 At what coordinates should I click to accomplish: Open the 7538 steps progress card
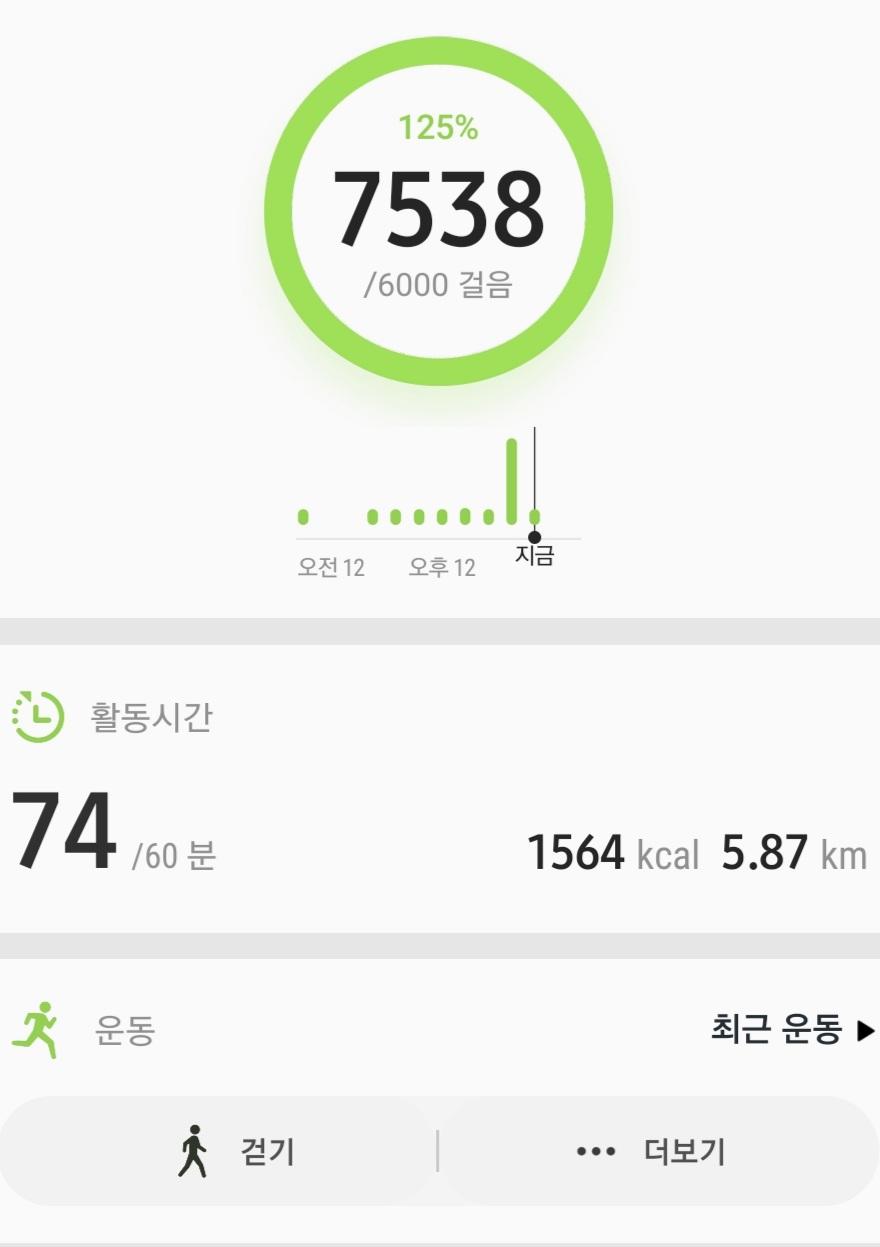(x=438, y=210)
